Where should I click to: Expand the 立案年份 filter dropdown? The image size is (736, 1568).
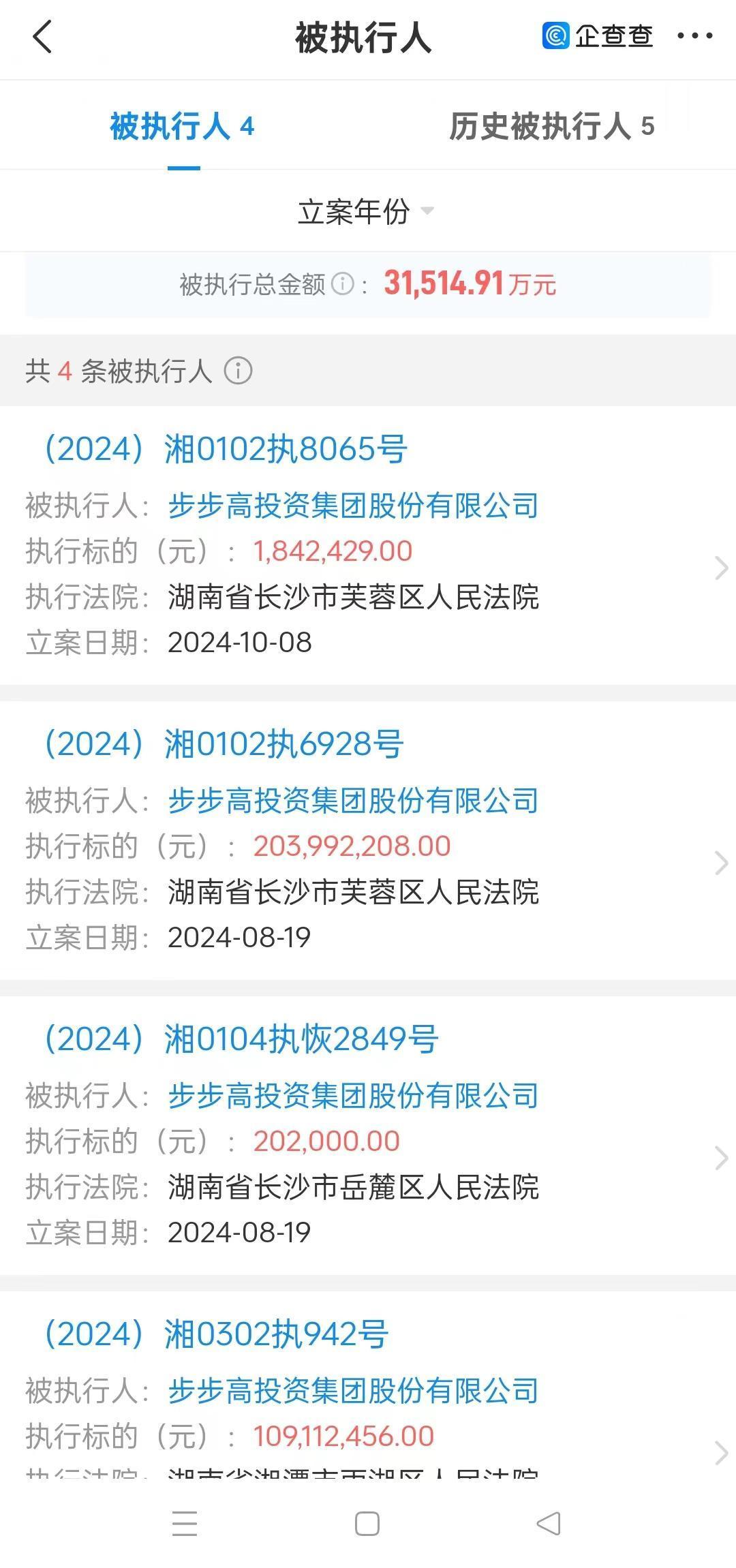pyautogui.click(x=366, y=211)
